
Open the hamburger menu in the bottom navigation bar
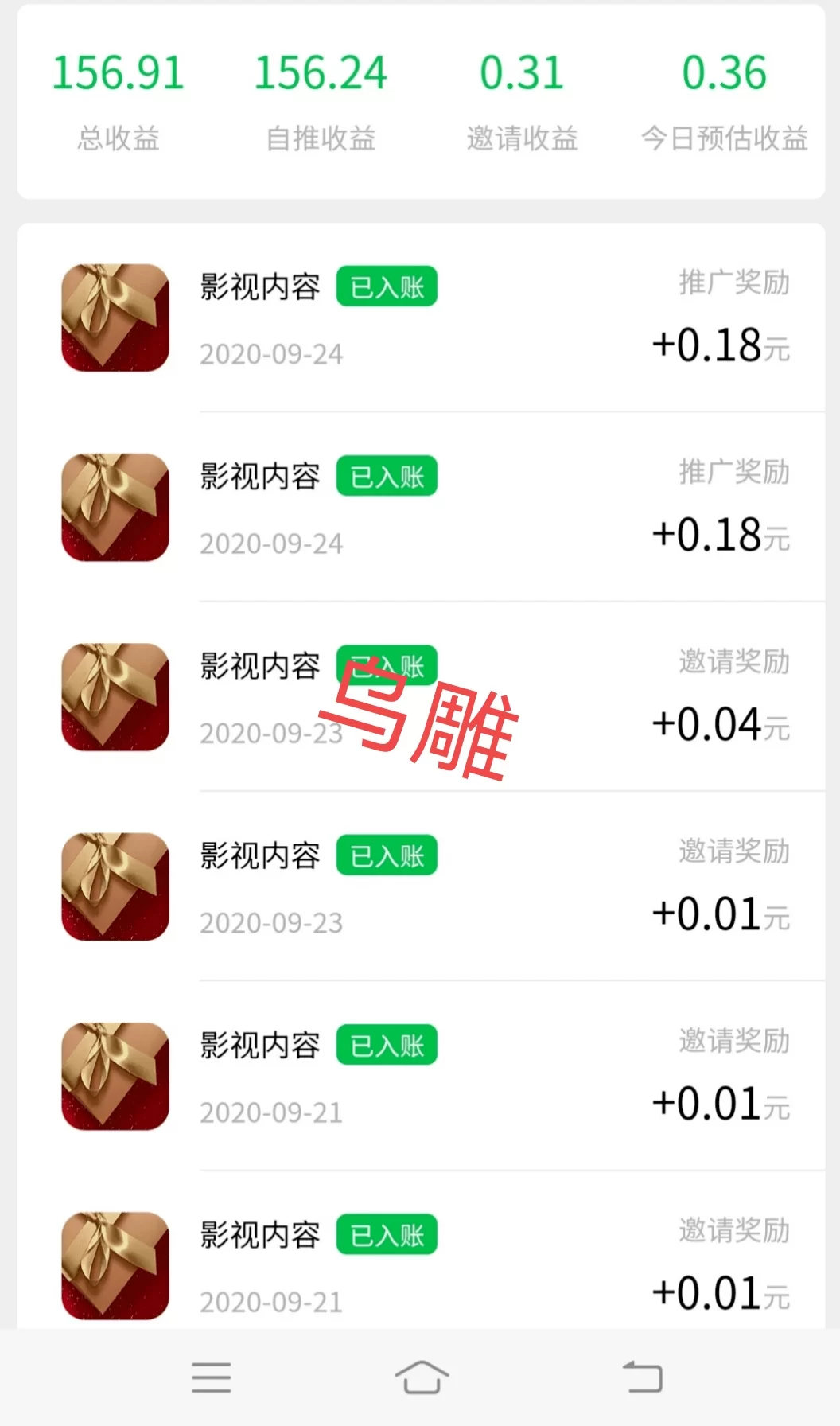210,1375
